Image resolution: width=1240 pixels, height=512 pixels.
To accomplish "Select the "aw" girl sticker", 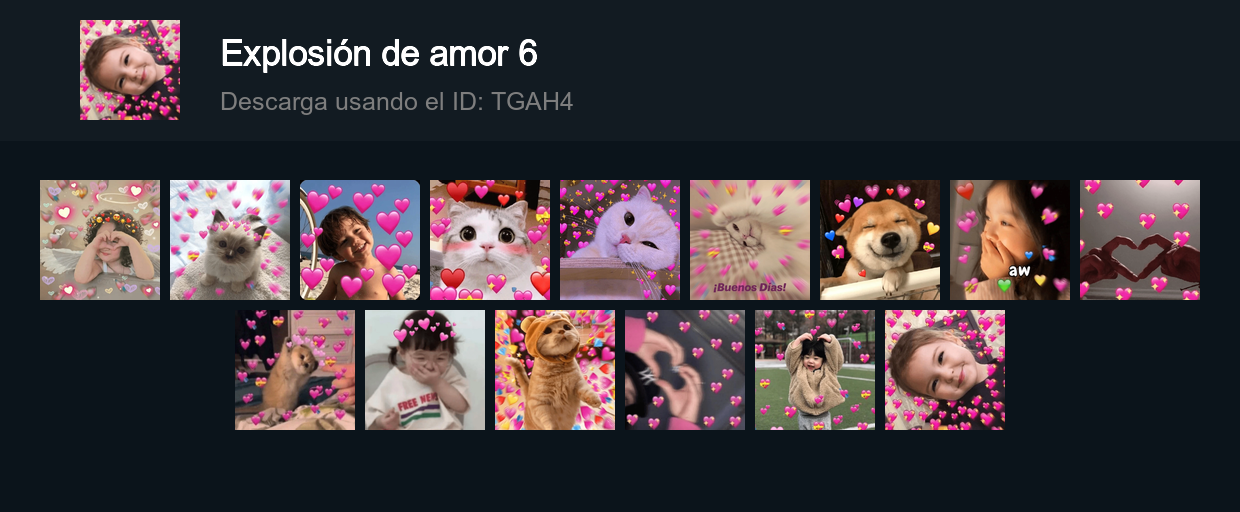I will click(x=1010, y=240).
